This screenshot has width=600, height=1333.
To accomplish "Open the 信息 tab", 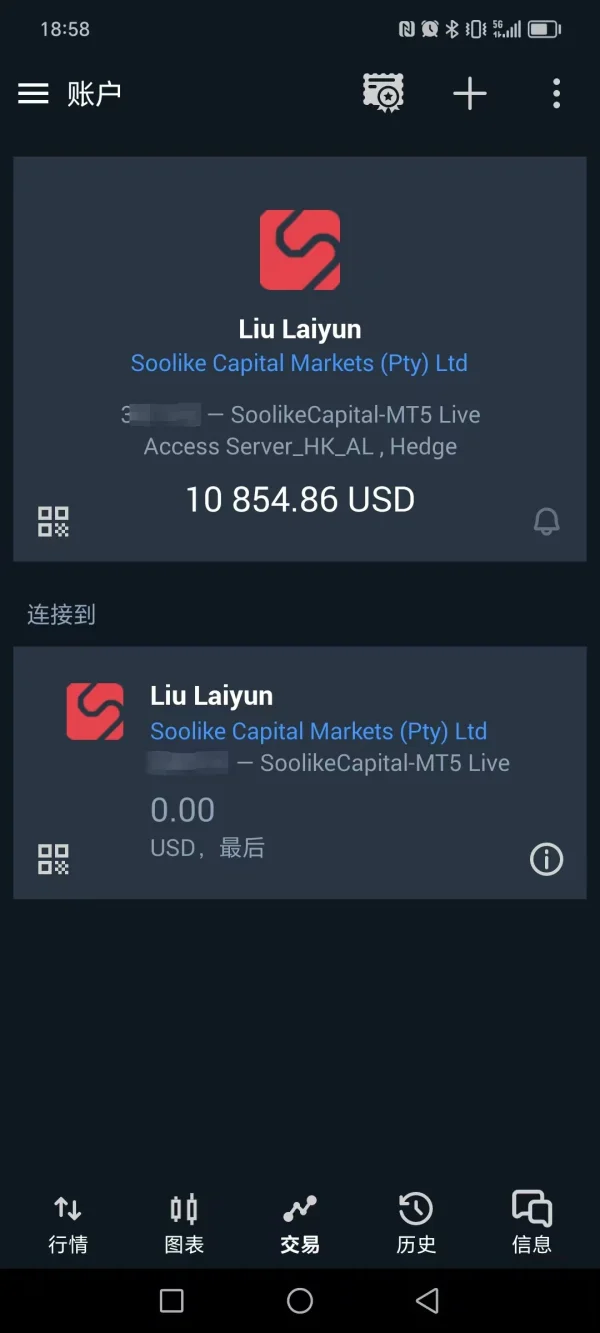I will 531,1224.
